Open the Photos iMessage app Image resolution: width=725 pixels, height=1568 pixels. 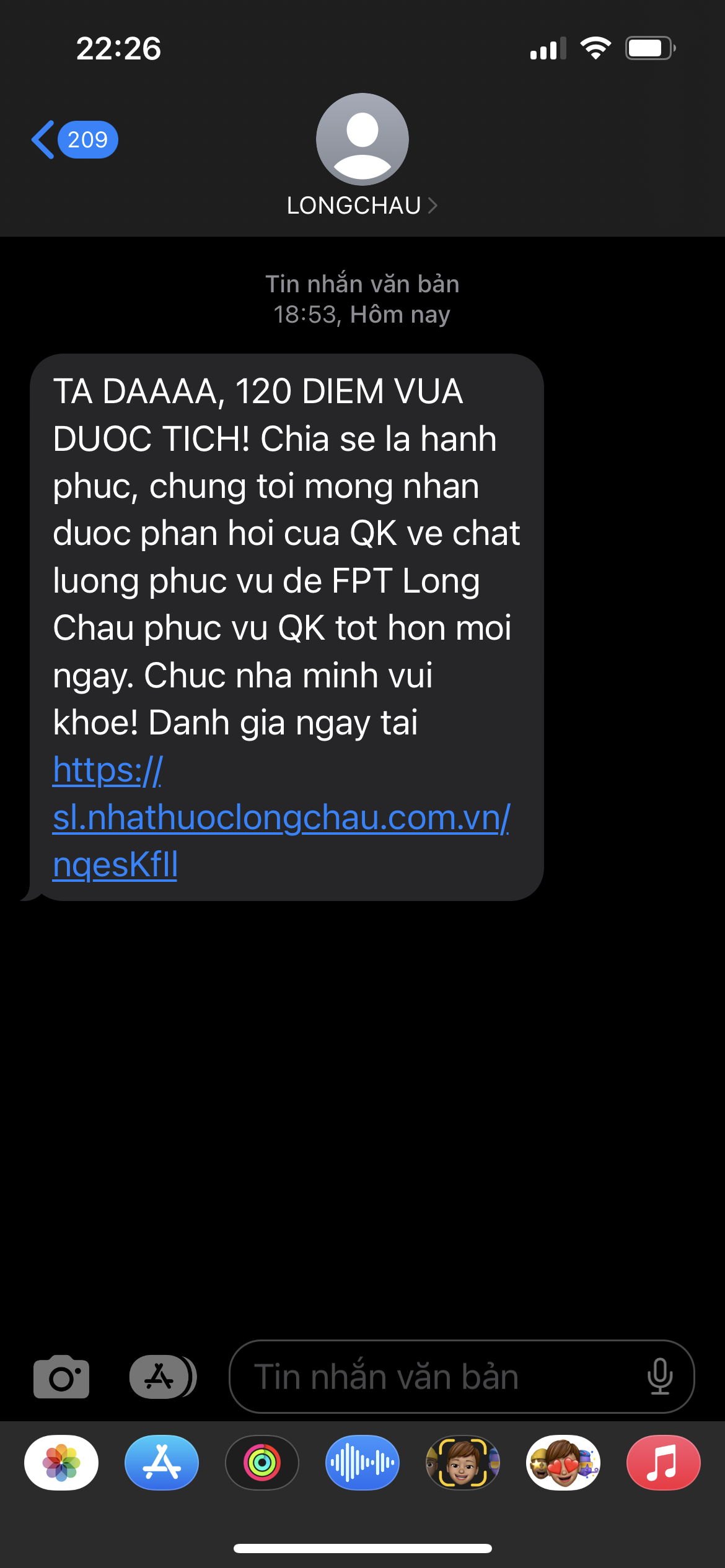(61, 1463)
